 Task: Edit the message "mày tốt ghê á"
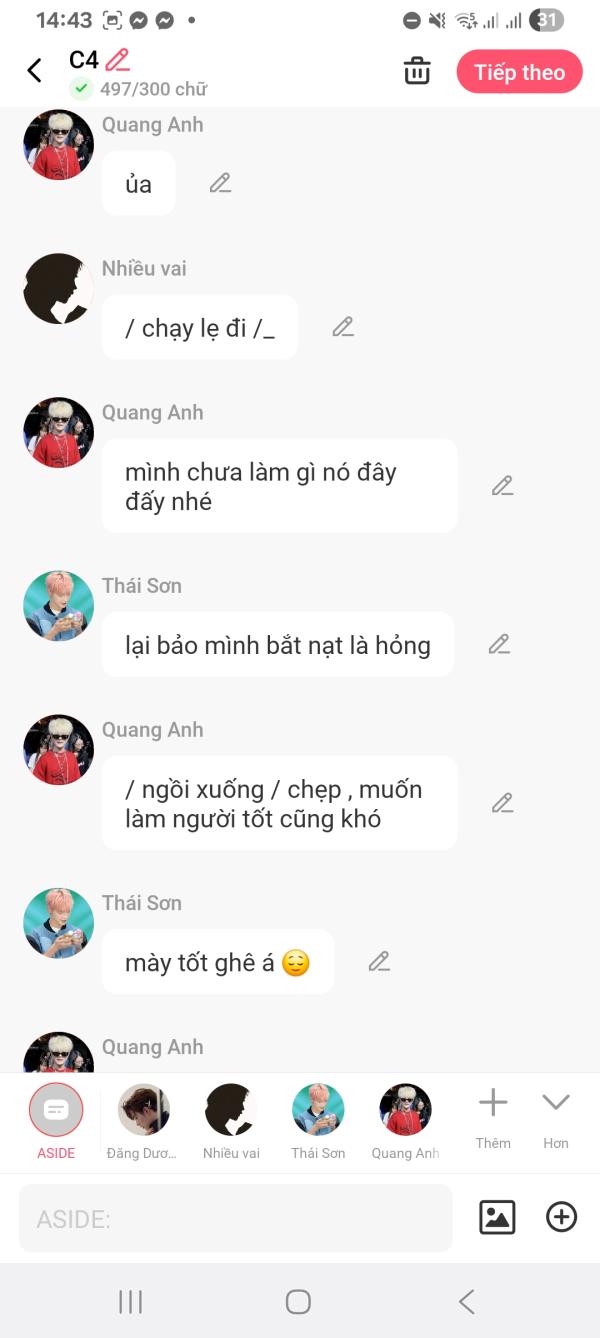378,961
